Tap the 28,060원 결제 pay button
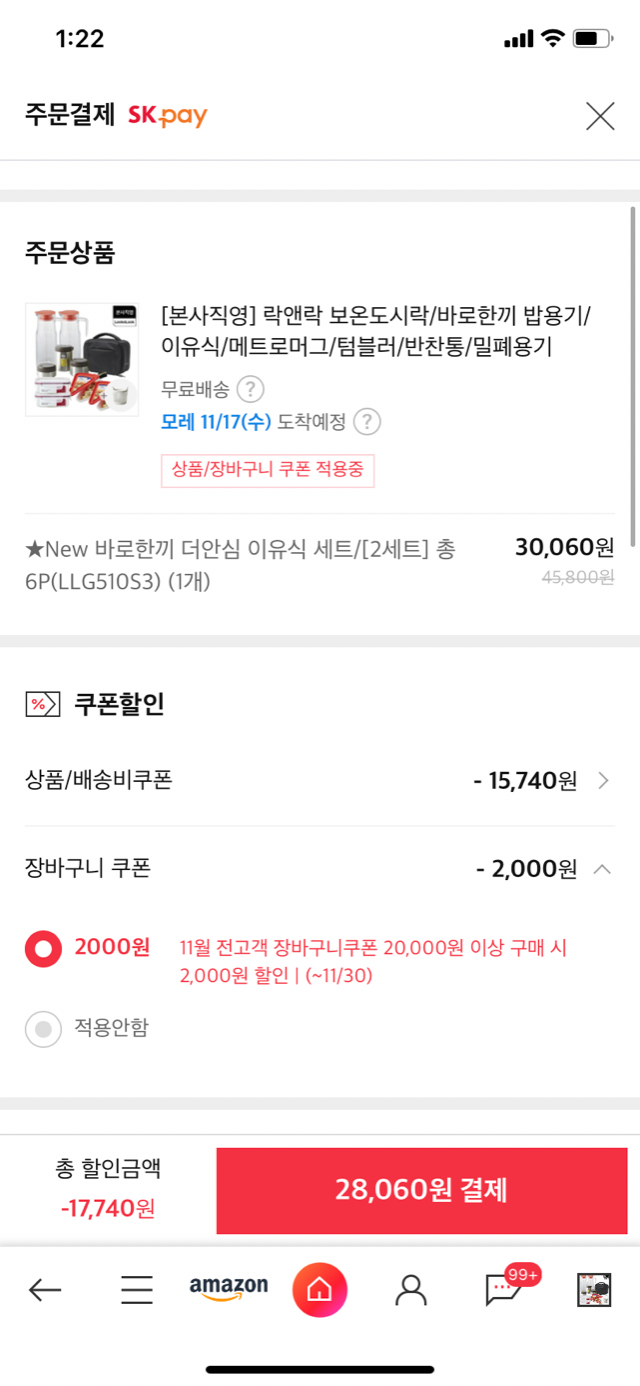 pyautogui.click(x=421, y=1190)
